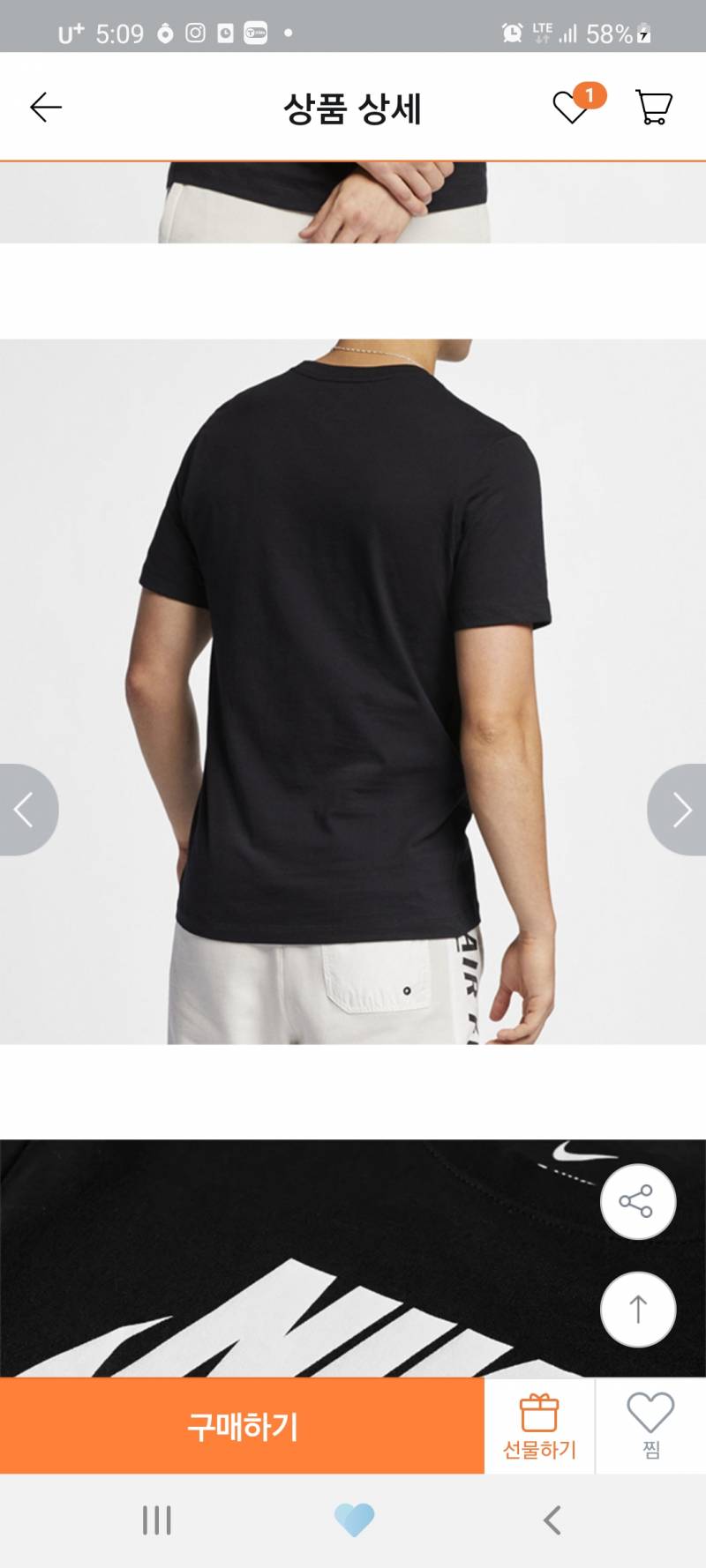The height and width of the screenshot is (1568, 706).
Task: Open recent apps from the navigation bar
Action: click(x=157, y=1520)
